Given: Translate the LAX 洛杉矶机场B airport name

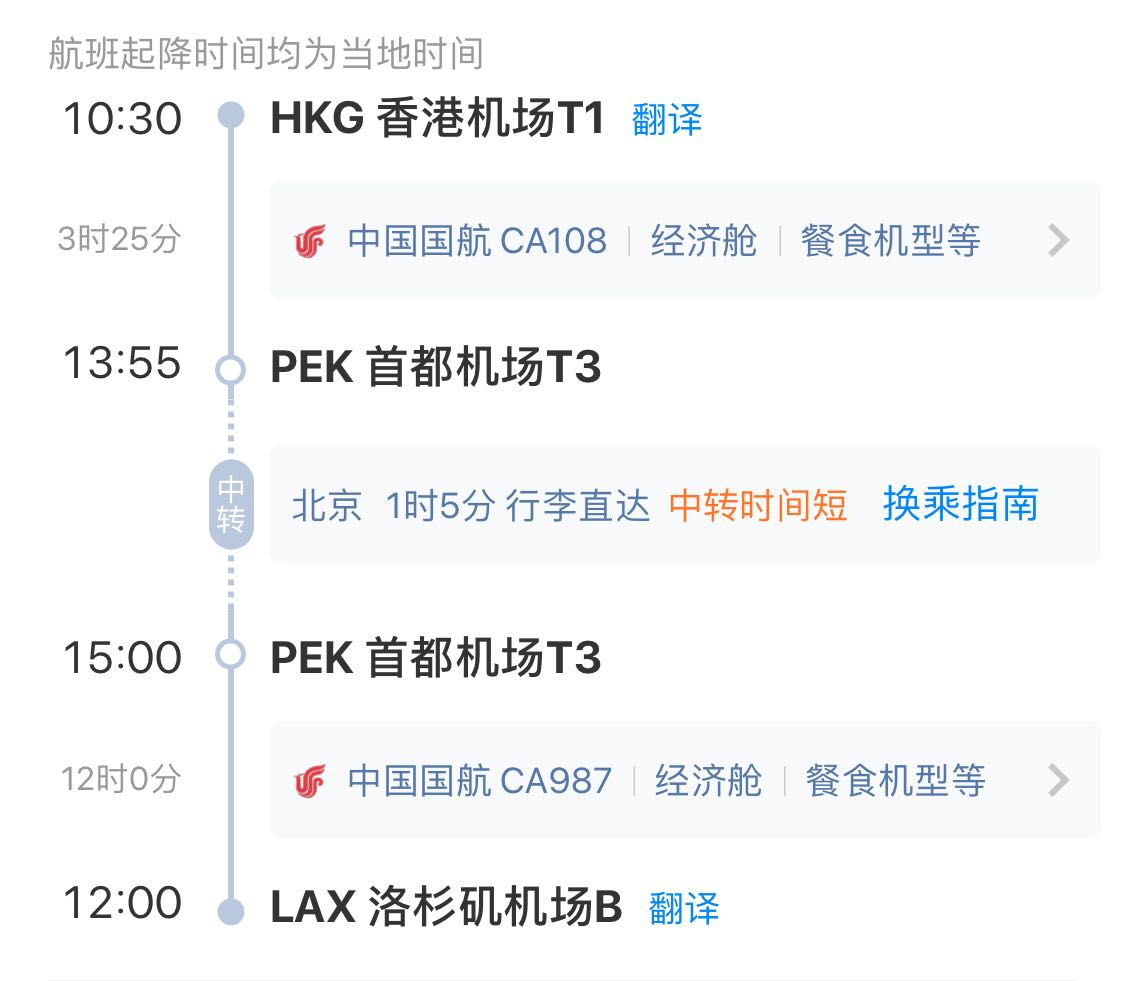Looking at the screenshot, I should click(x=684, y=909).
